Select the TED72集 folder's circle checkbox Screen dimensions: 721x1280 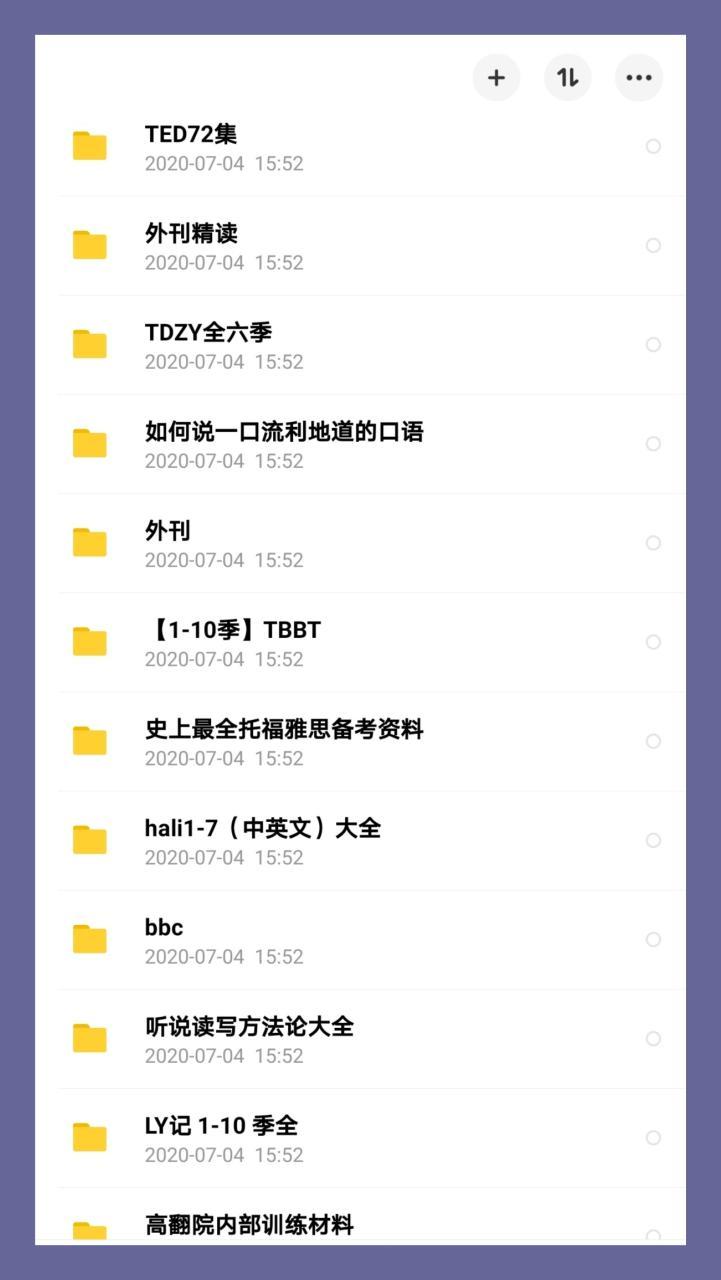[x=653, y=146]
